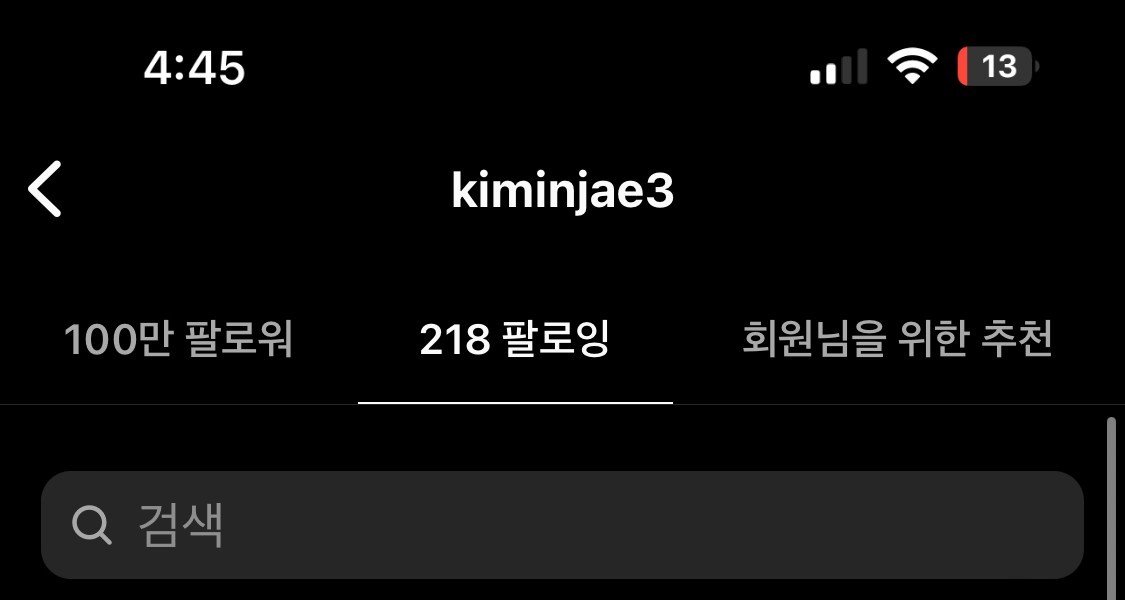Select the 218 팔로잉 tab

click(514, 341)
